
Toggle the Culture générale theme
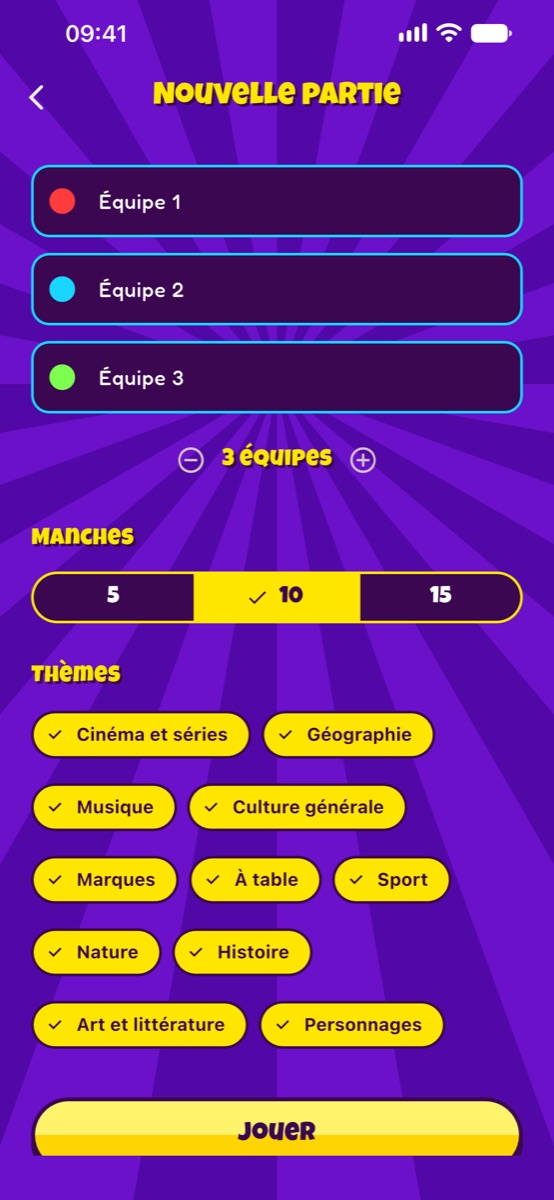point(297,807)
